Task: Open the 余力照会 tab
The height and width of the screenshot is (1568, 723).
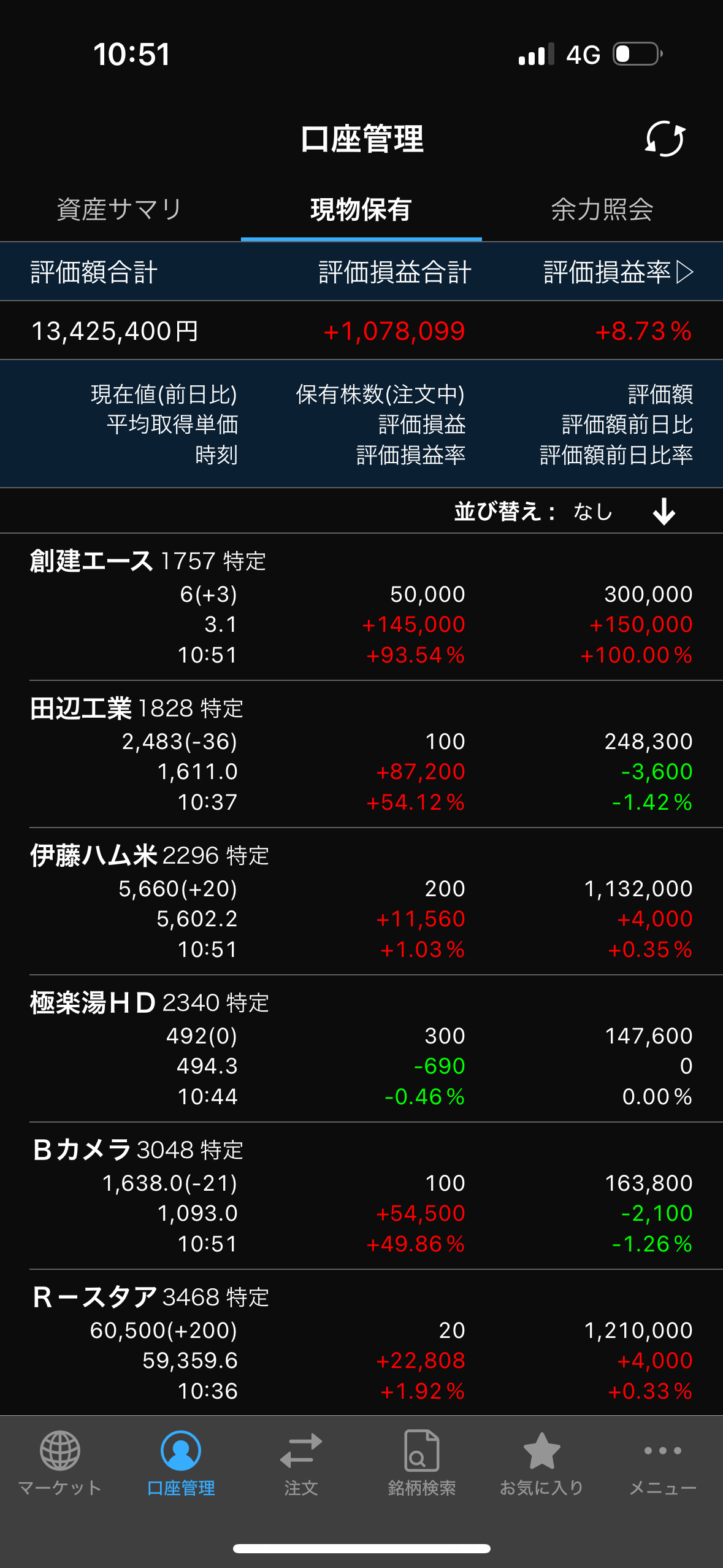Action: (x=602, y=210)
